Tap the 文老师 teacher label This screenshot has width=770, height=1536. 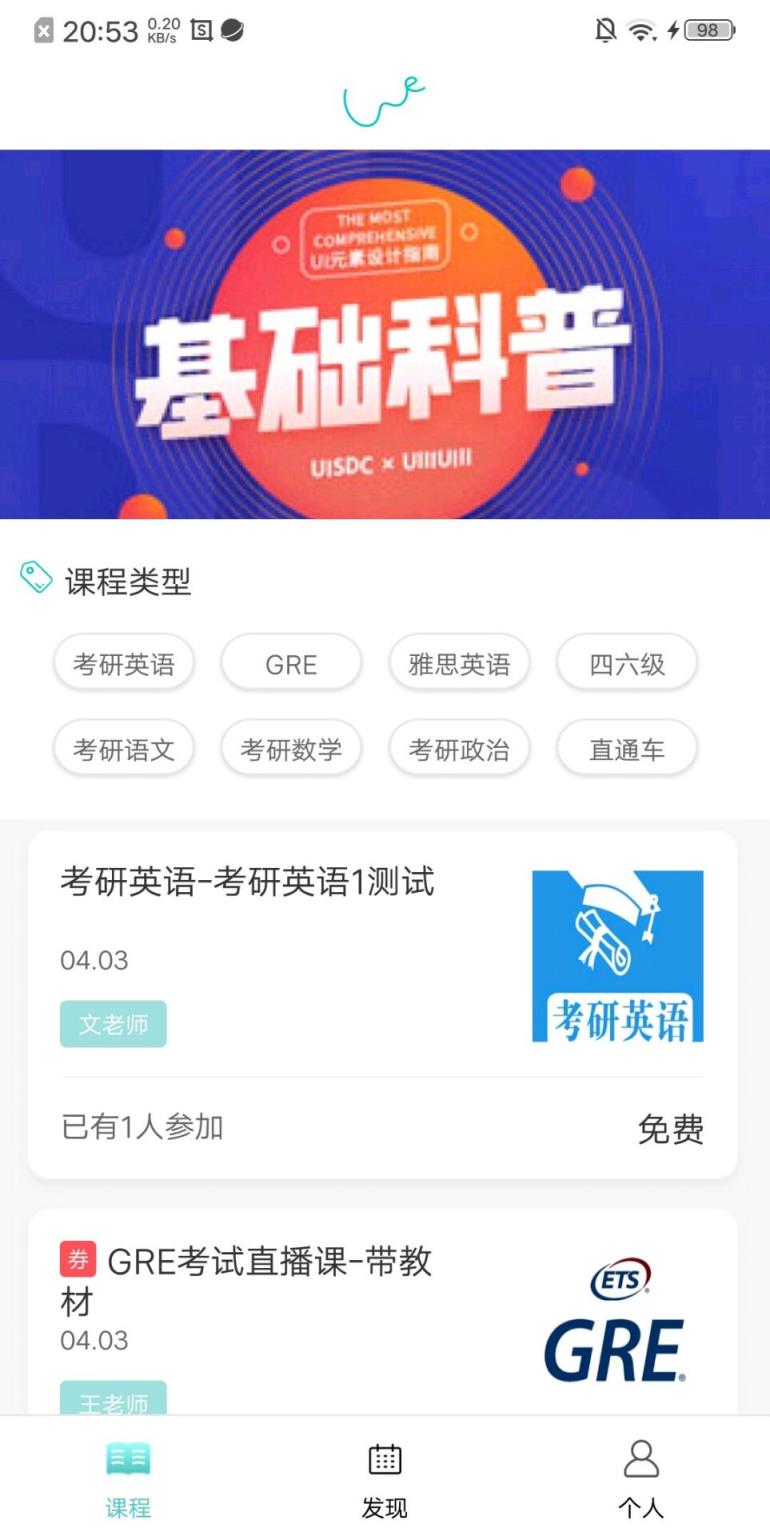pyautogui.click(x=113, y=1023)
